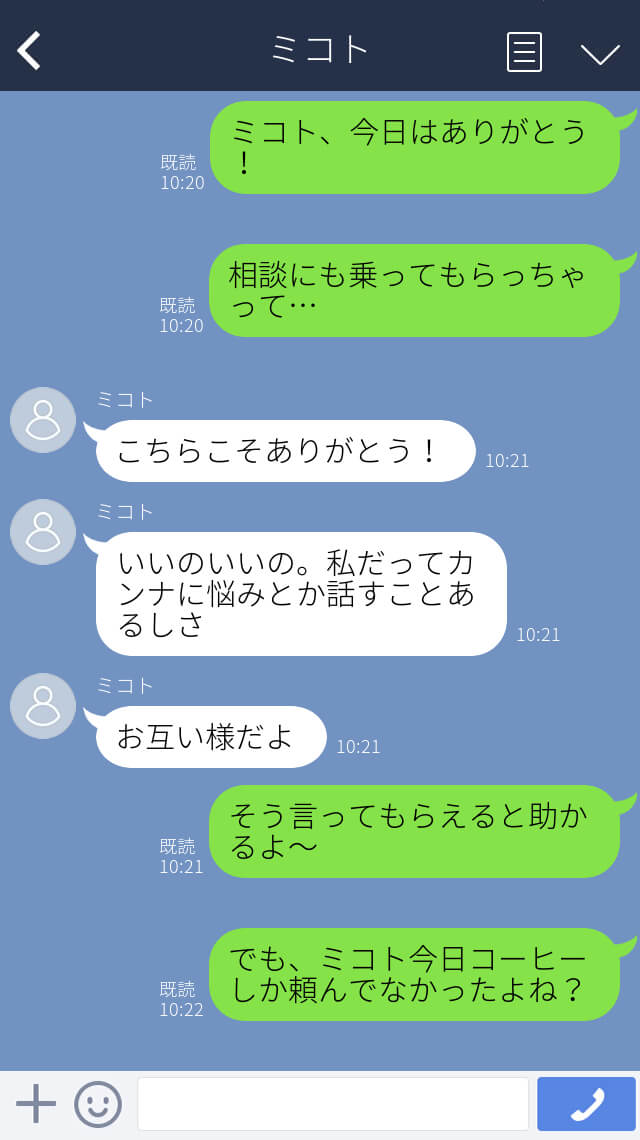Open the plus attachment menu

tap(36, 1104)
